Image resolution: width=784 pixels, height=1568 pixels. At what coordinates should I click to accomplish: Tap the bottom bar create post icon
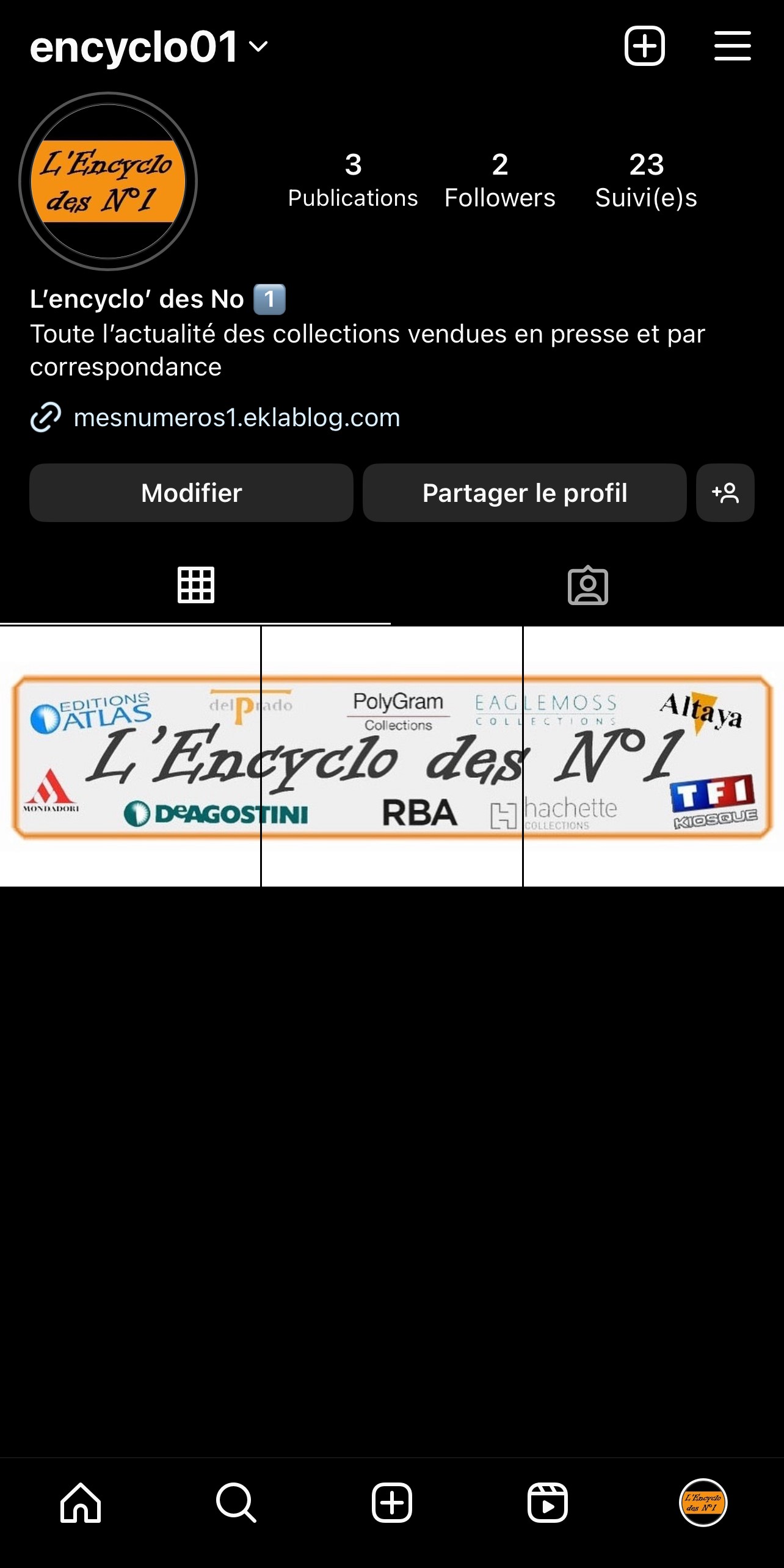(392, 1503)
